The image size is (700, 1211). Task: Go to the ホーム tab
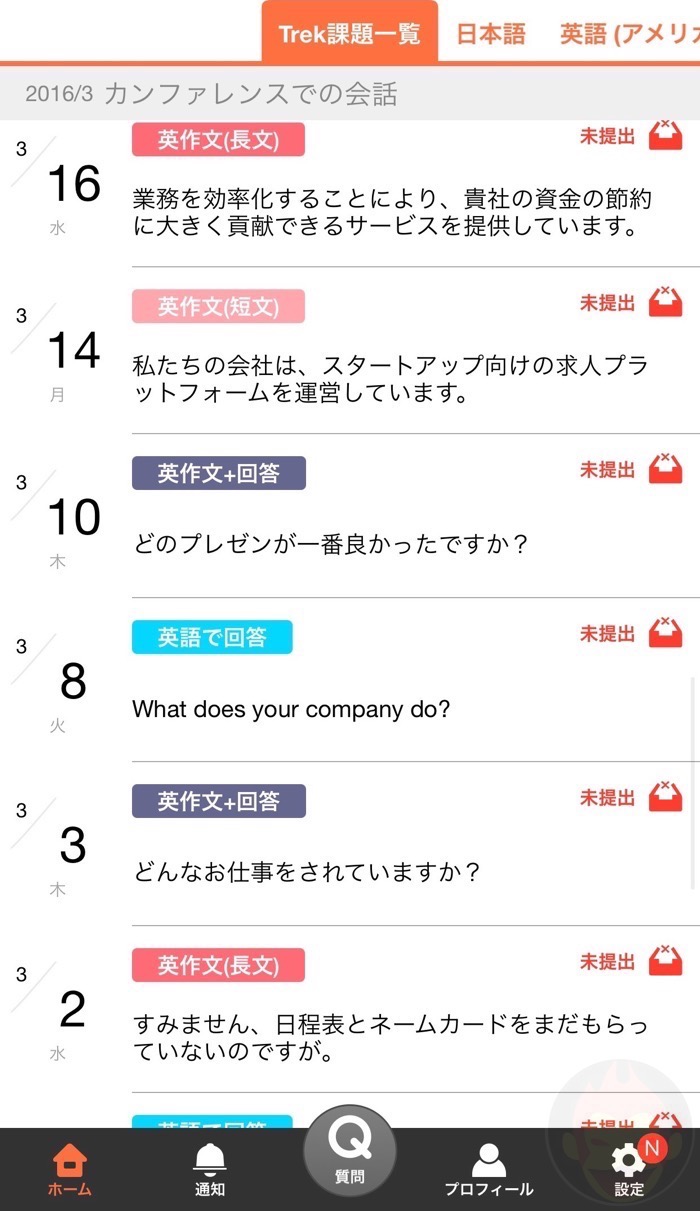(x=70, y=1170)
